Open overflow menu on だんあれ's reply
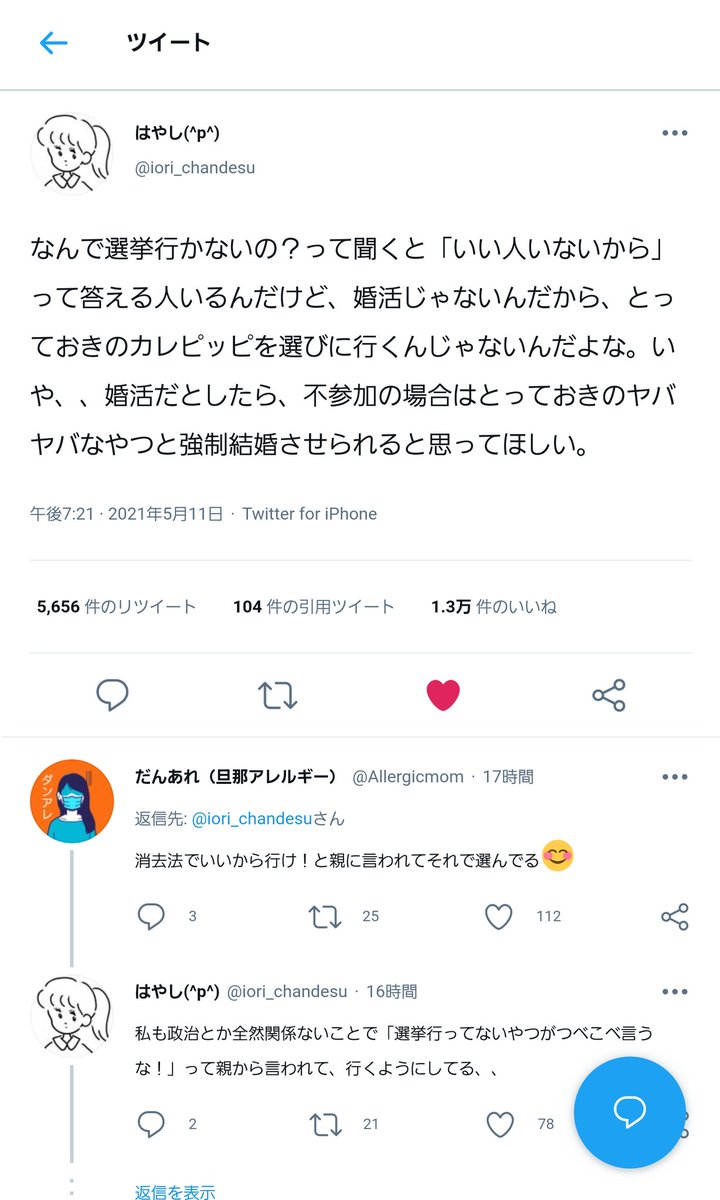The image size is (720, 1200). pos(674,776)
